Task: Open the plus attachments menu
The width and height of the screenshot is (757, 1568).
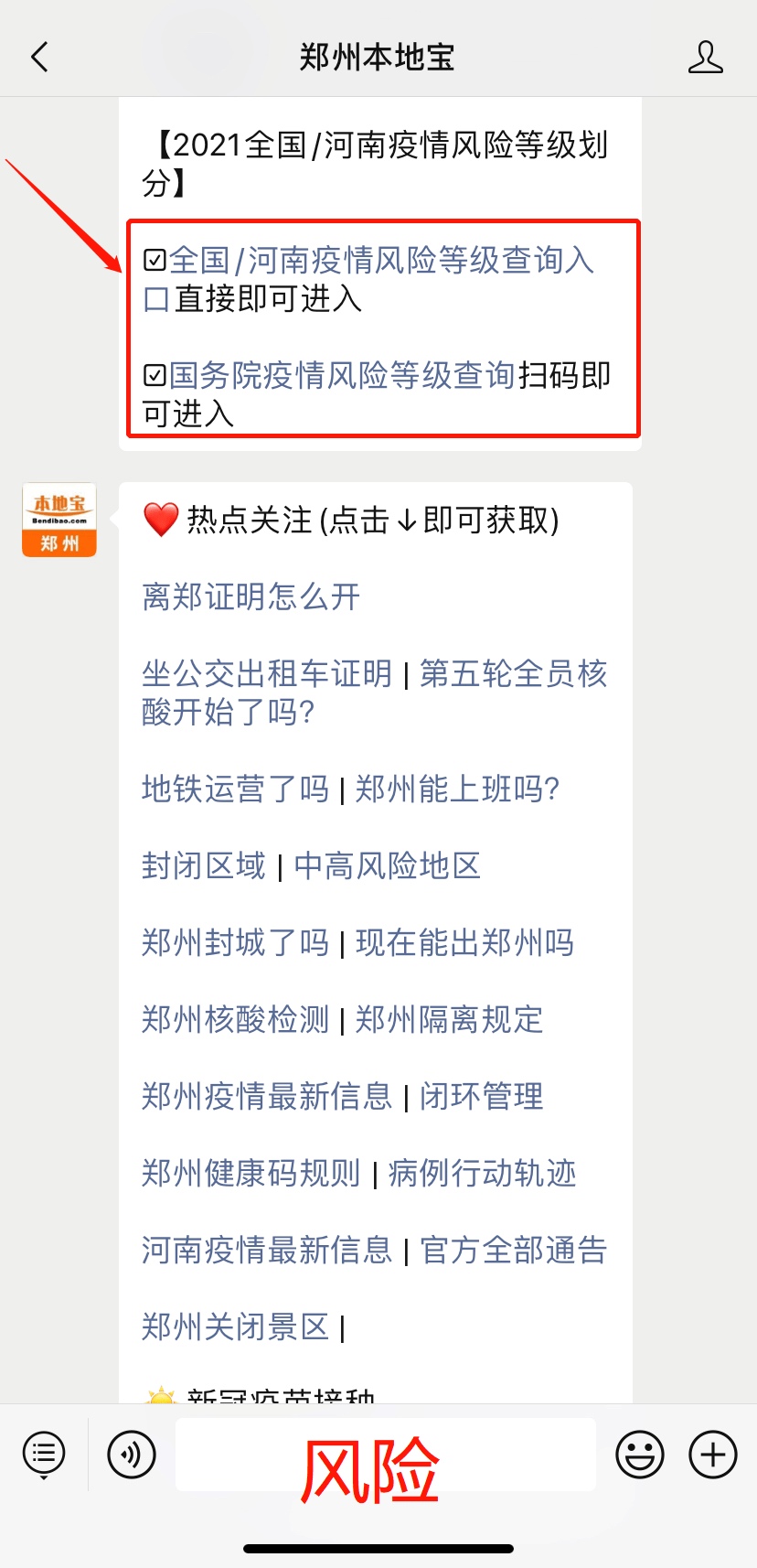Action: (712, 1454)
